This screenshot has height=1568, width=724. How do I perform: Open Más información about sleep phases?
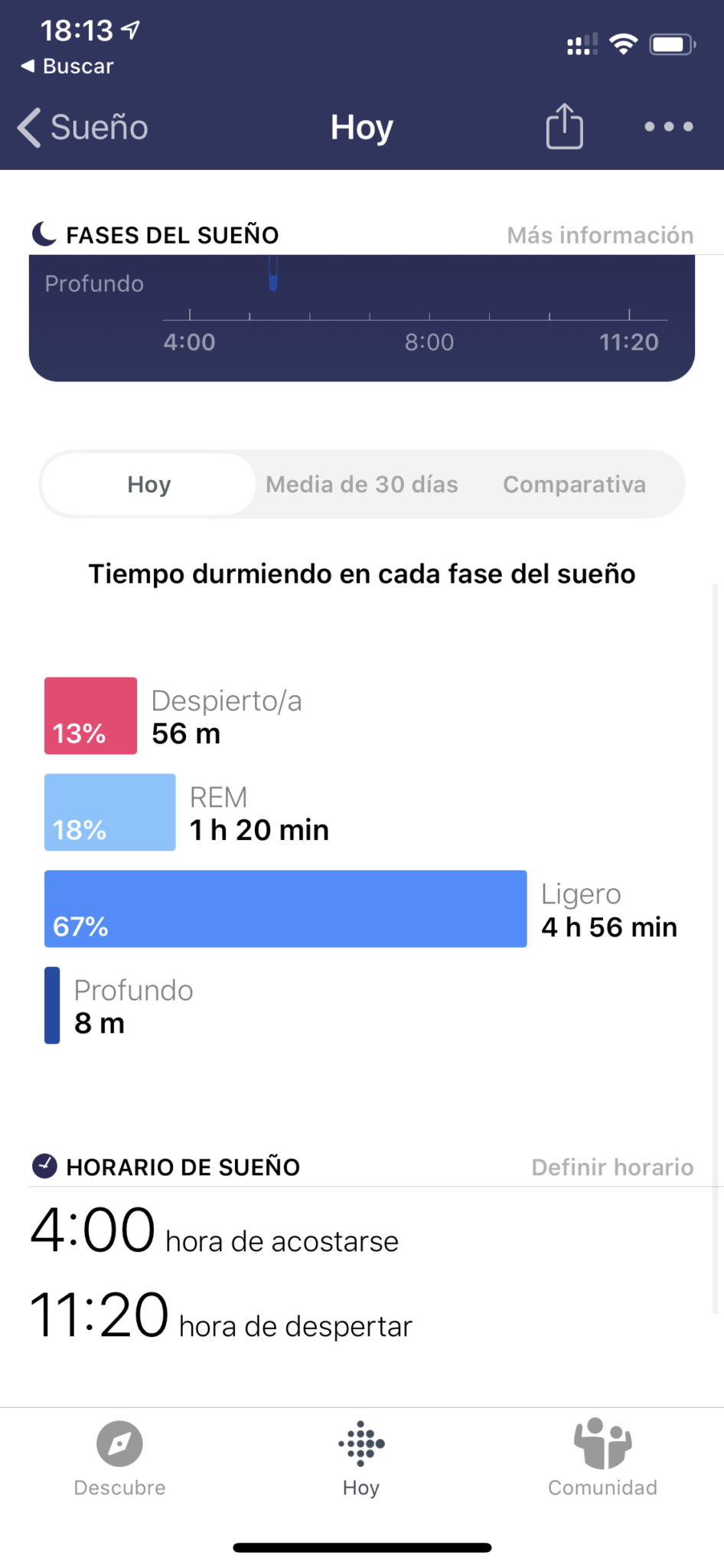tap(600, 235)
